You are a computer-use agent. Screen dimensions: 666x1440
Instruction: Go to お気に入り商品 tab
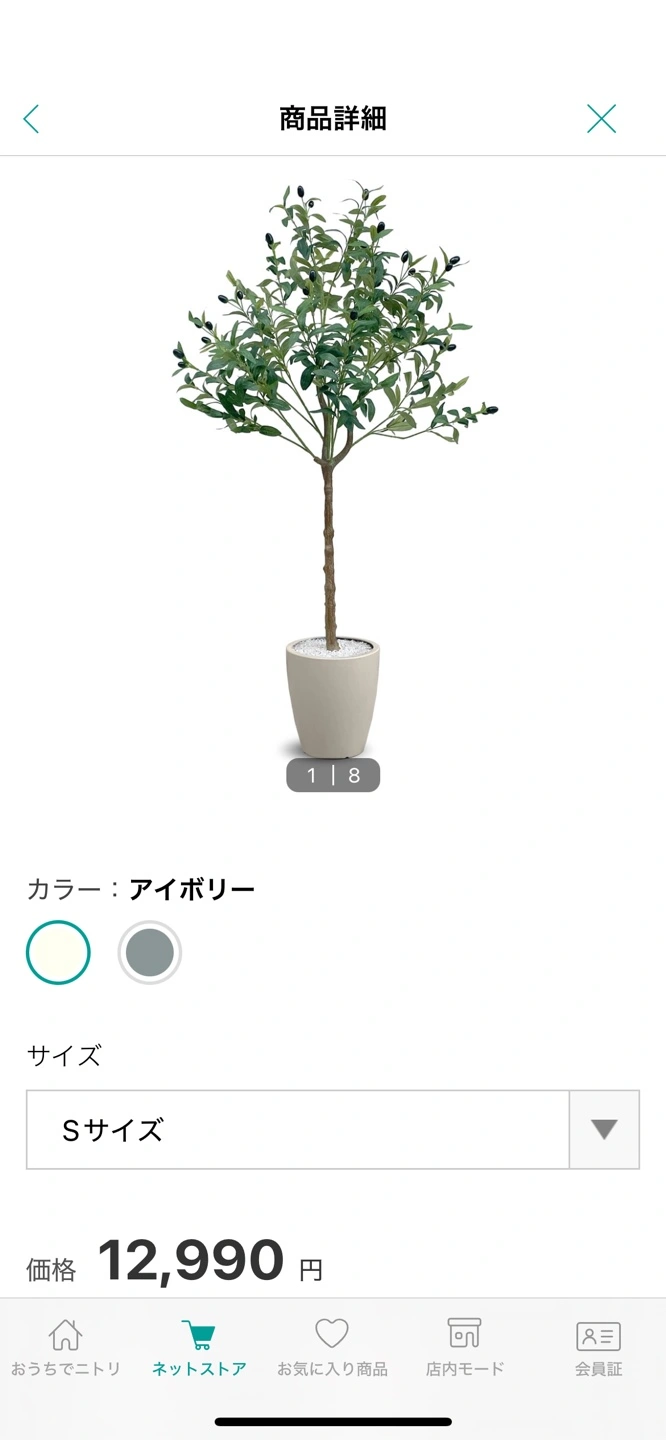(x=332, y=1348)
